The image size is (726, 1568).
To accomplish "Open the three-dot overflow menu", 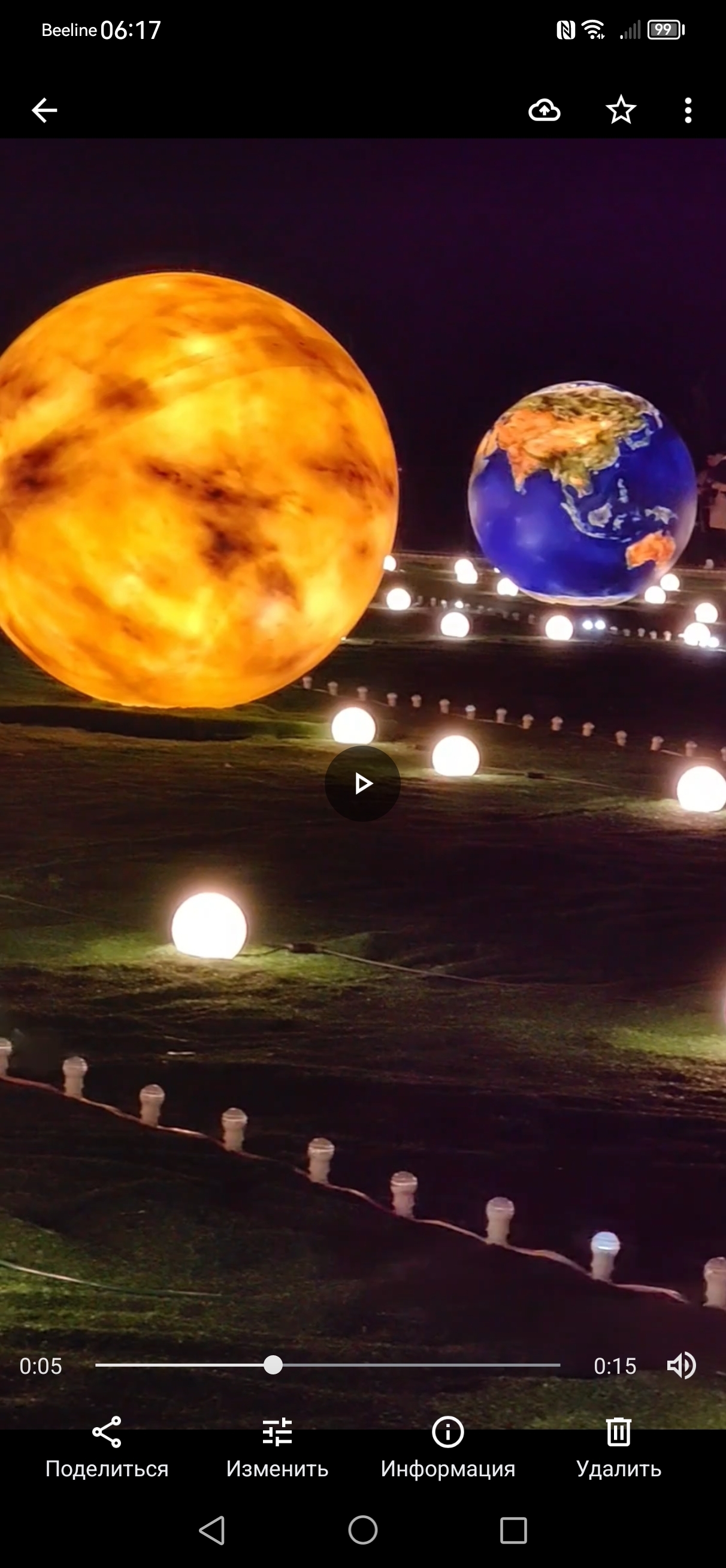I will click(x=688, y=110).
